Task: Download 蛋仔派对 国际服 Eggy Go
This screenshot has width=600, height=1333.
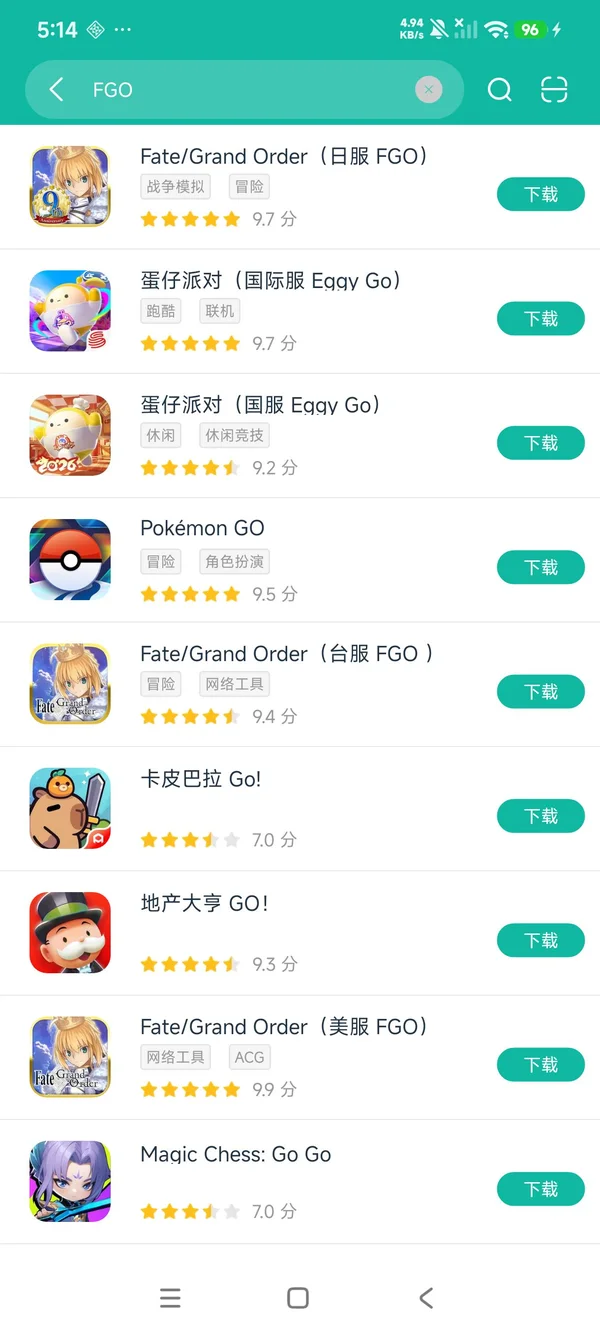Action: pyautogui.click(x=541, y=318)
